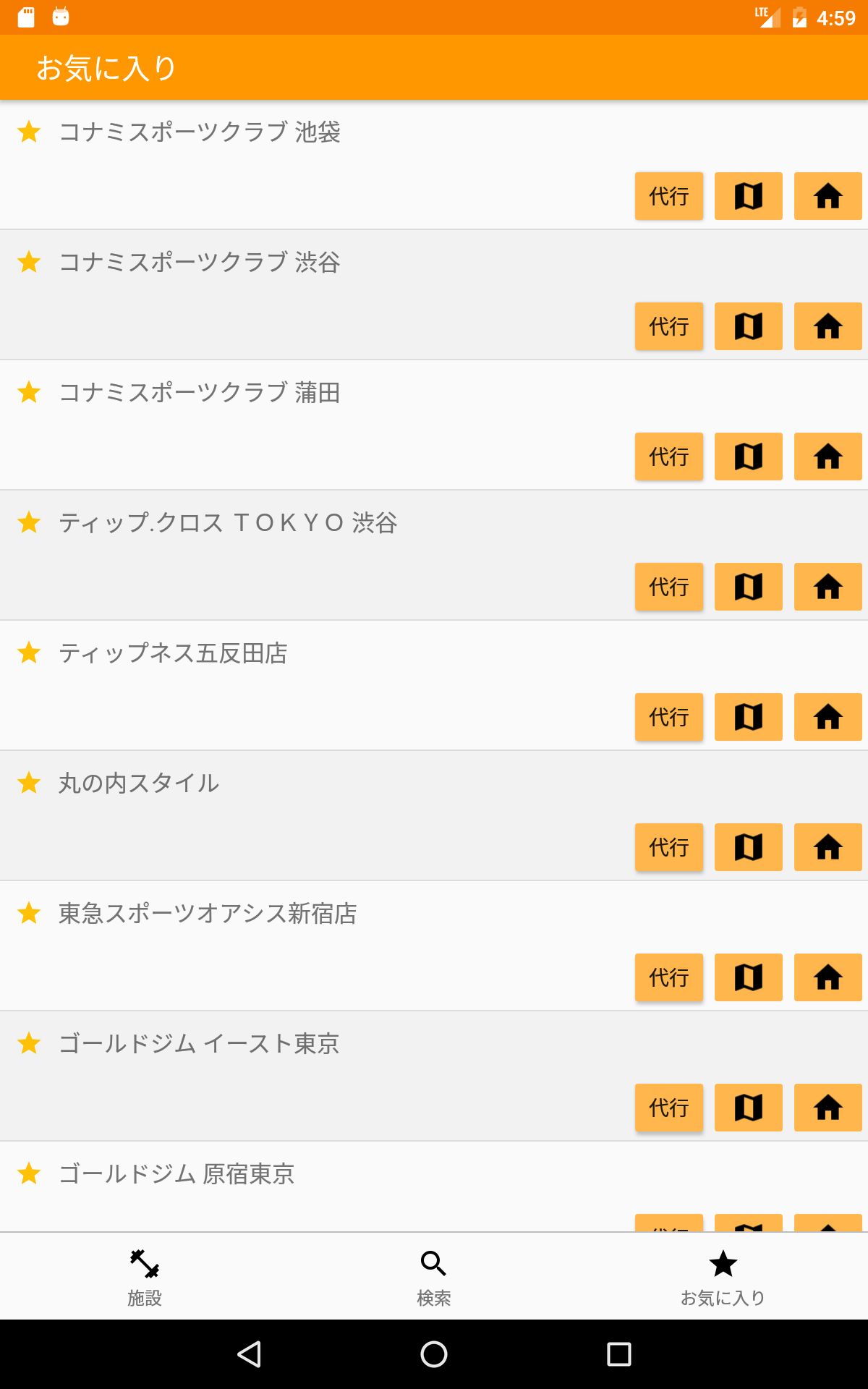868x1389 pixels.
Task: Show map for コナミスポーツクラブ 蒲田
Action: coord(748,456)
